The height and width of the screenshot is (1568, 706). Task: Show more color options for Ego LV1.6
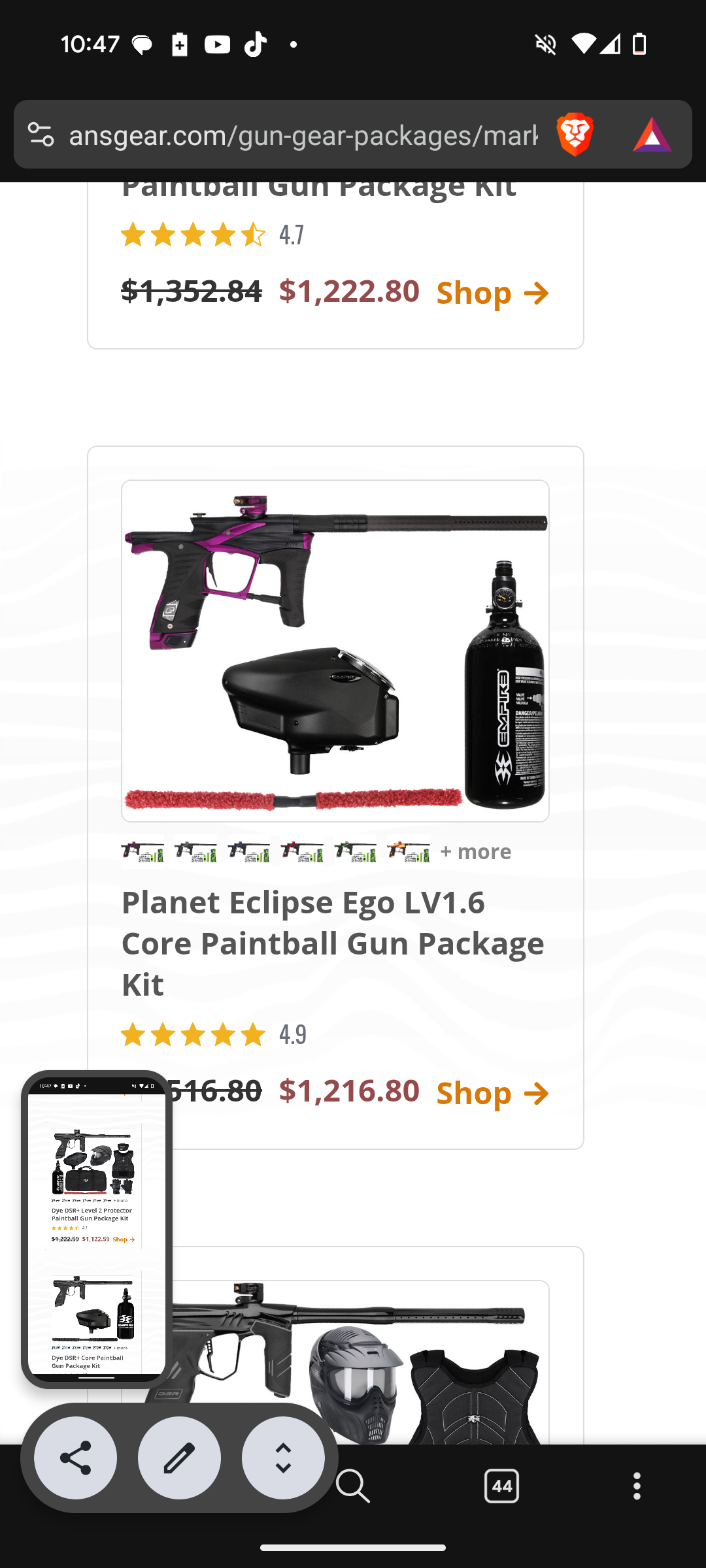(x=475, y=851)
